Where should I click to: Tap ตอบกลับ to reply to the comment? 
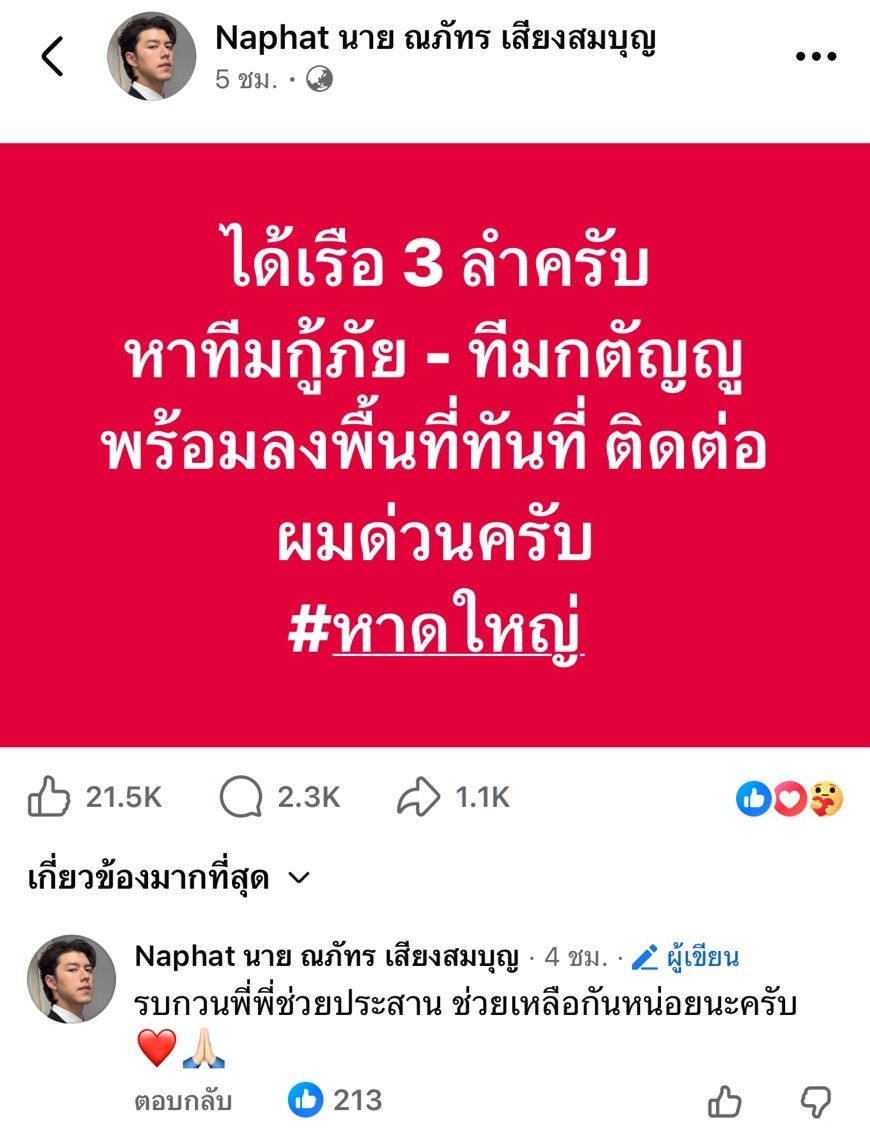click(x=183, y=1101)
